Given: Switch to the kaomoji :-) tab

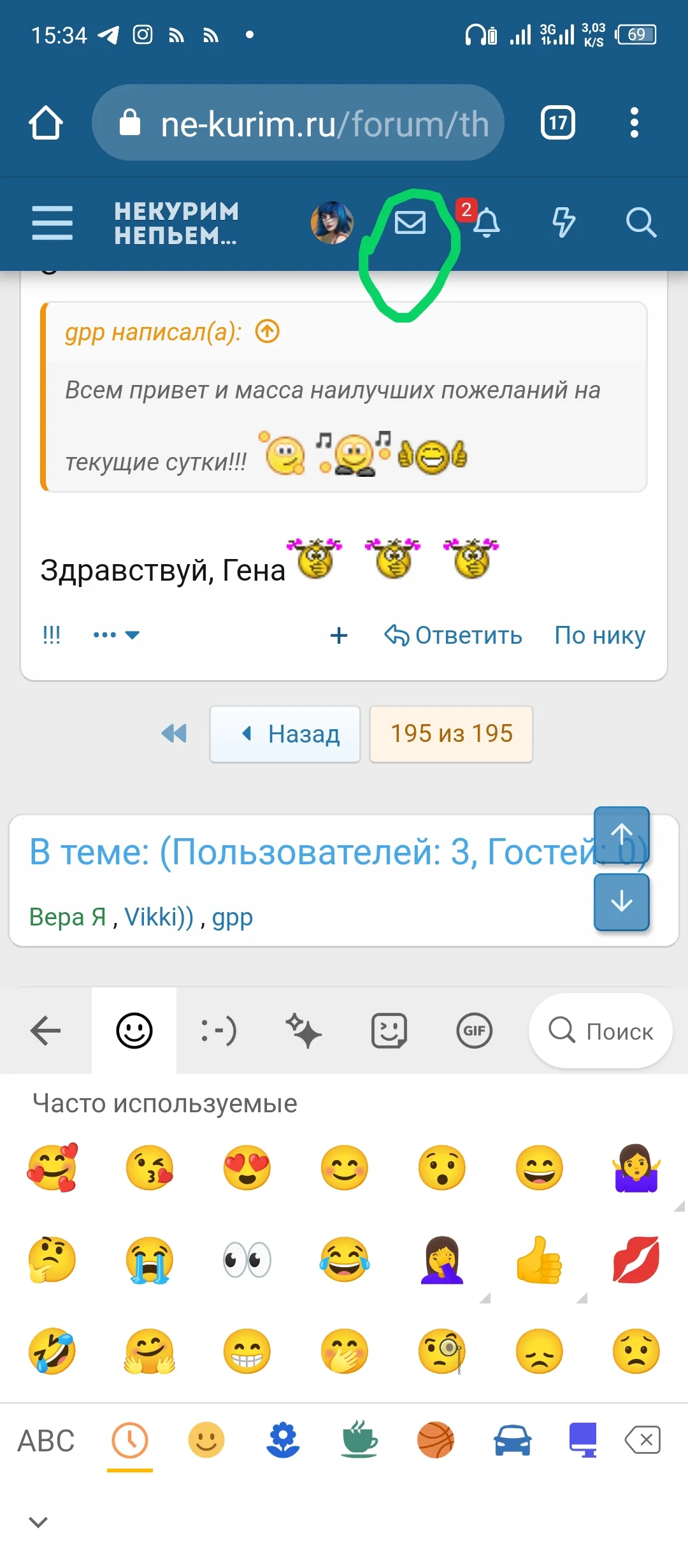Looking at the screenshot, I should coord(217,1031).
